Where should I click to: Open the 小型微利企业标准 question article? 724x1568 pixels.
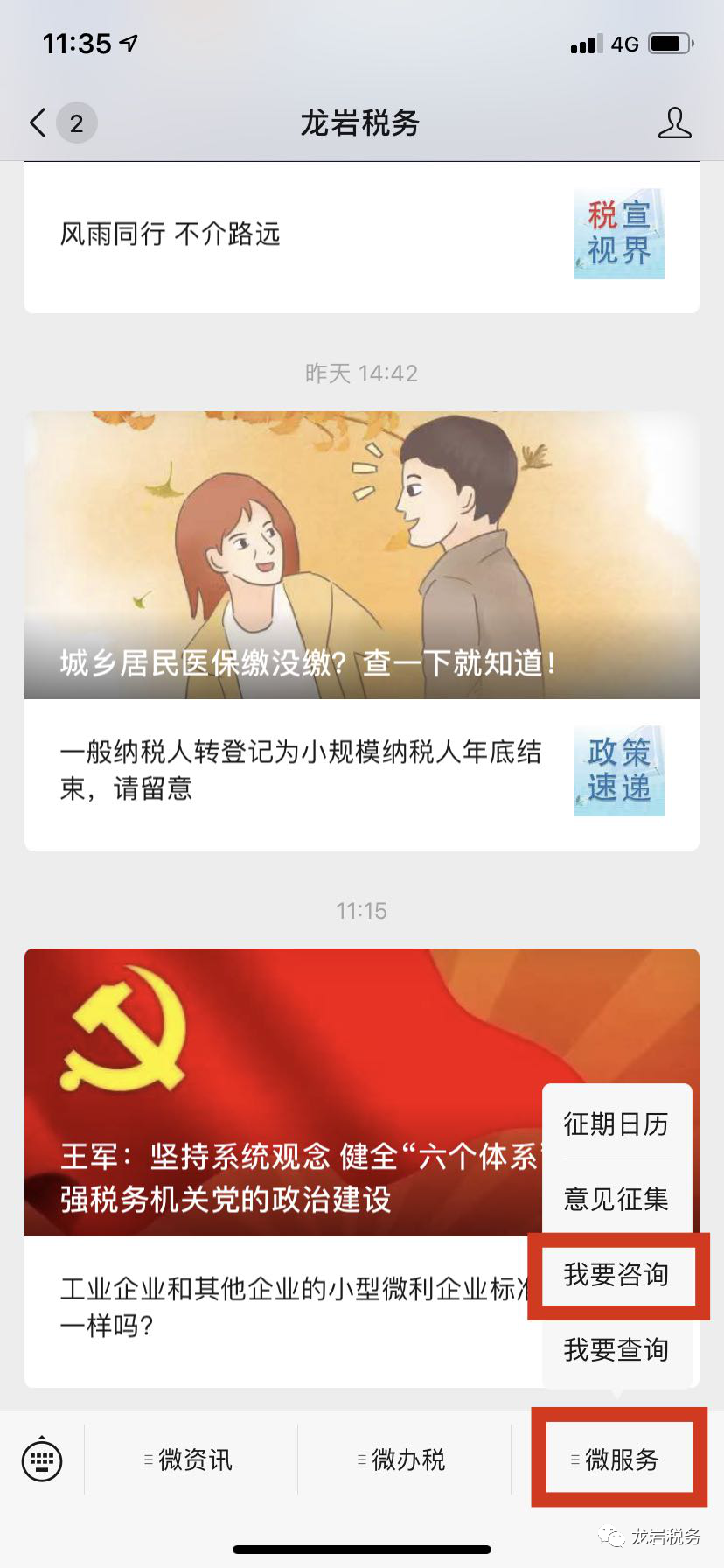tap(280, 1307)
